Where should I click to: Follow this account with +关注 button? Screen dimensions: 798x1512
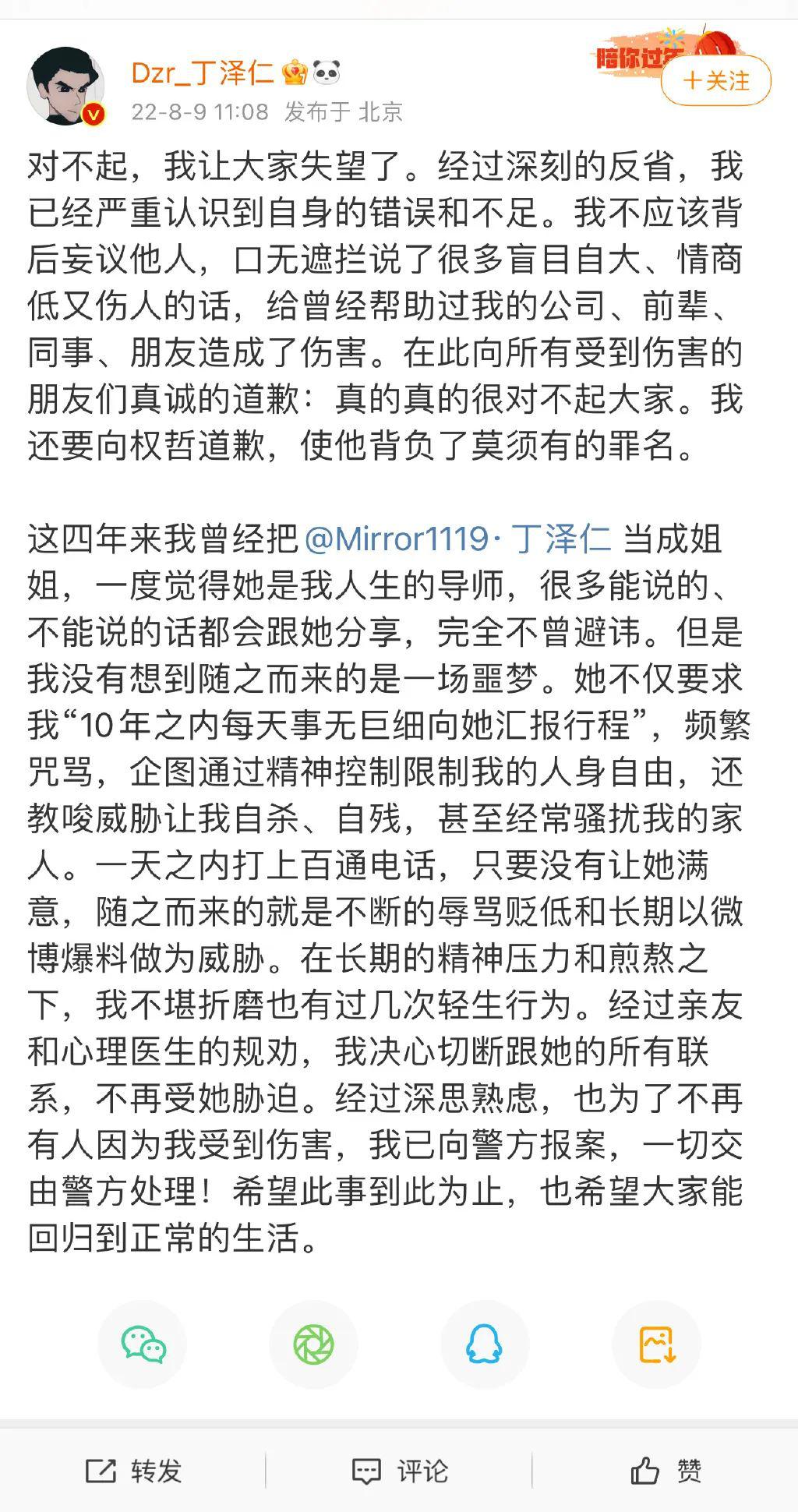click(x=716, y=81)
